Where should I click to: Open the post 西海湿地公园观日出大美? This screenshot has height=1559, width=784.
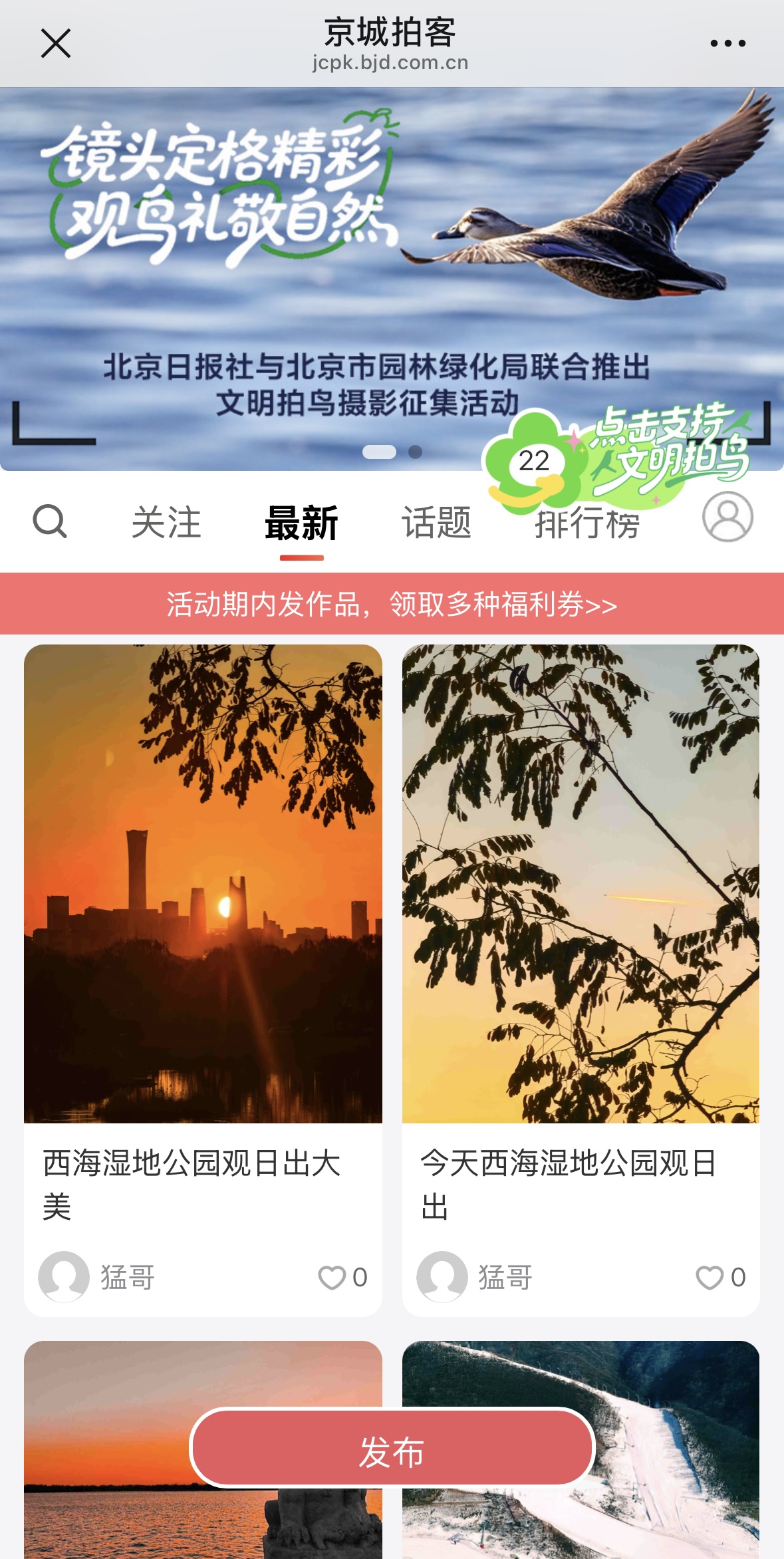(x=203, y=885)
